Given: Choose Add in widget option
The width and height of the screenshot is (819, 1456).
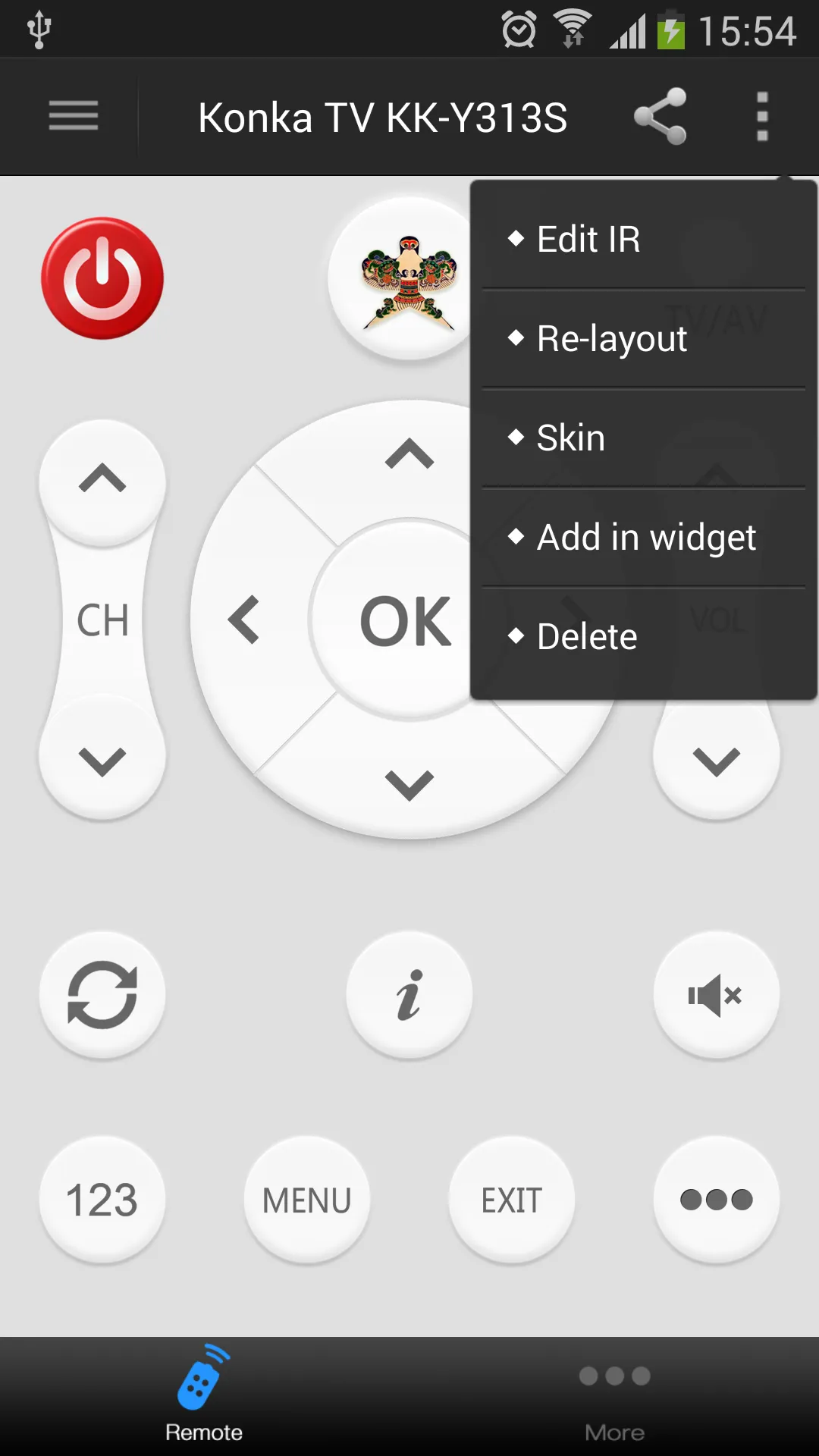Looking at the screenshot, I should [x=642, y=537].
